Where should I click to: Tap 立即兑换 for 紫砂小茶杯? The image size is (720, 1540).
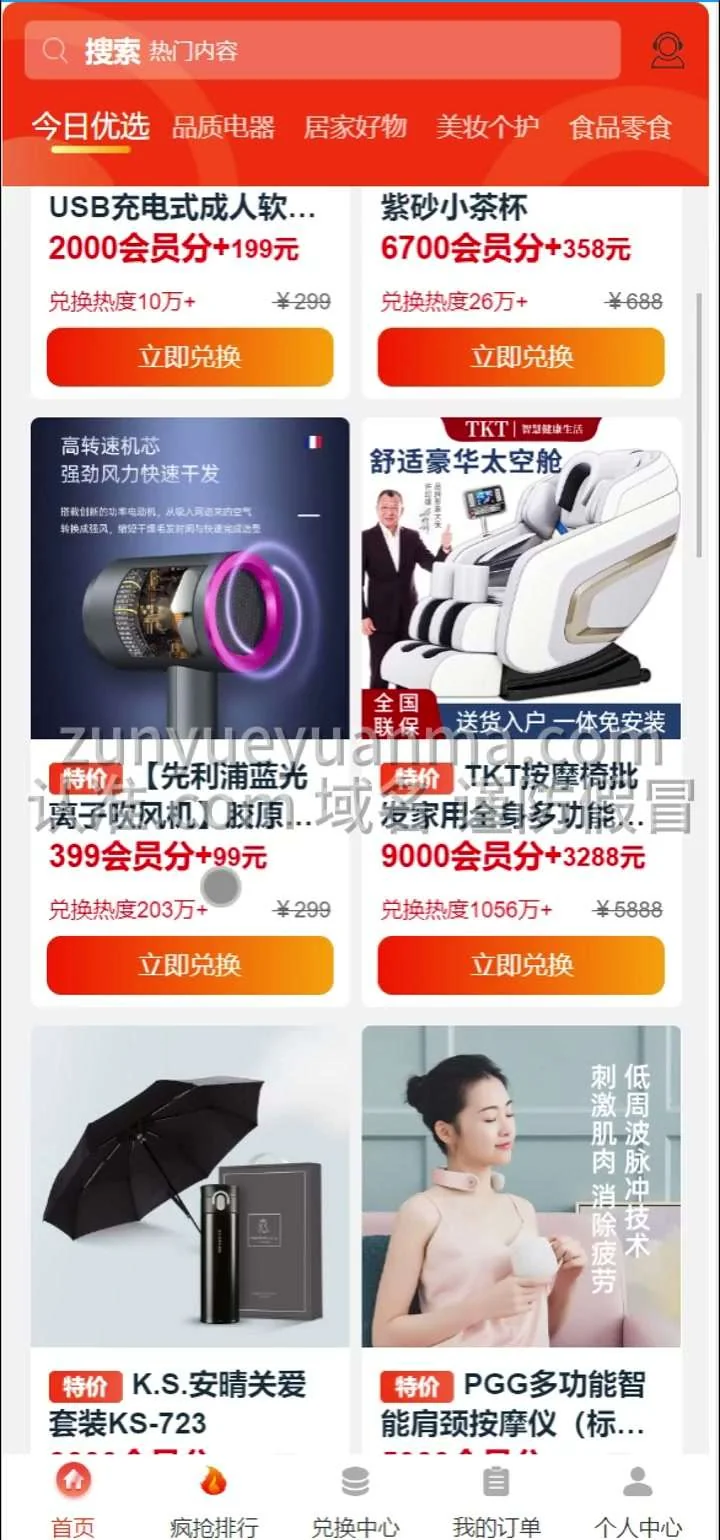(x=521, y=357)
